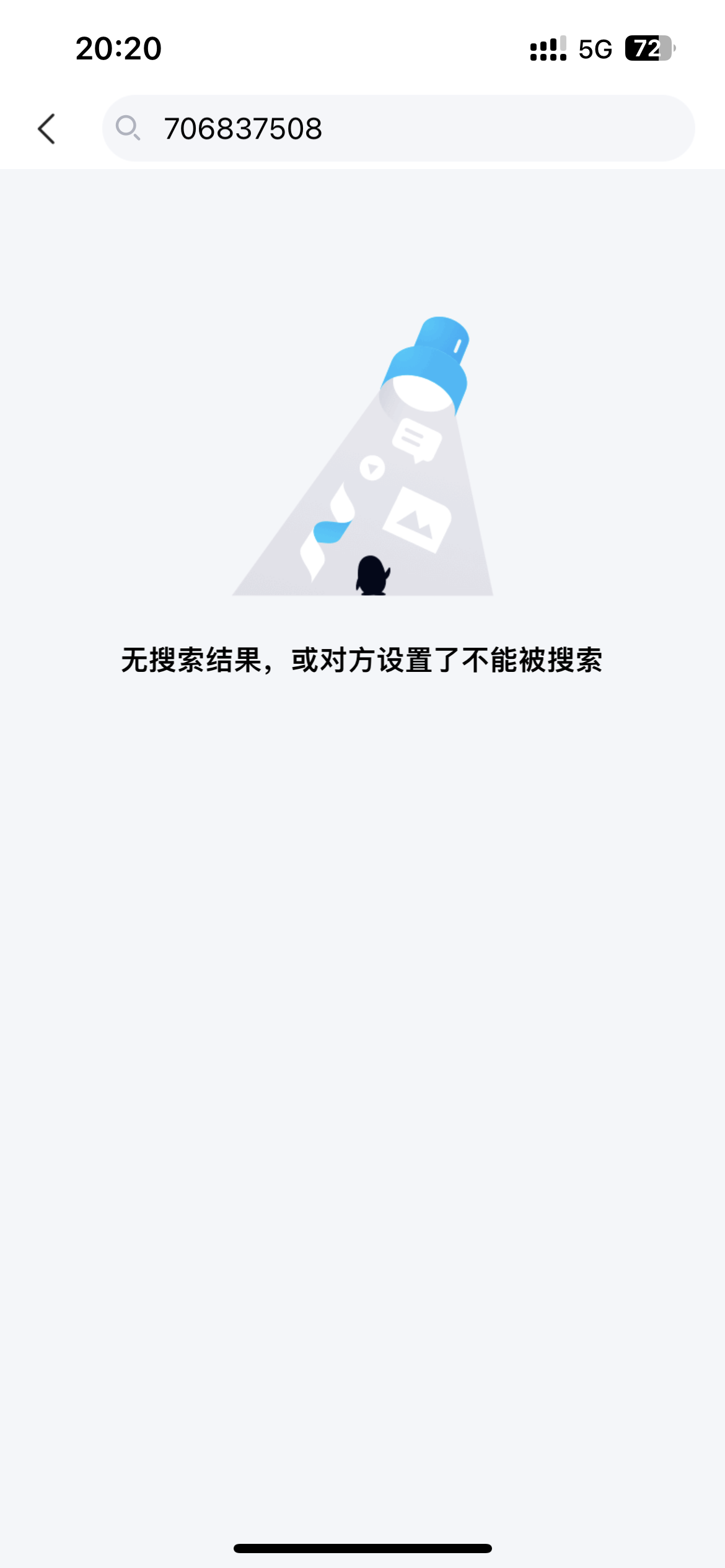Go back using the top arrow
The height and width of the screenshot is (1568, 725).
pos(47,129)
